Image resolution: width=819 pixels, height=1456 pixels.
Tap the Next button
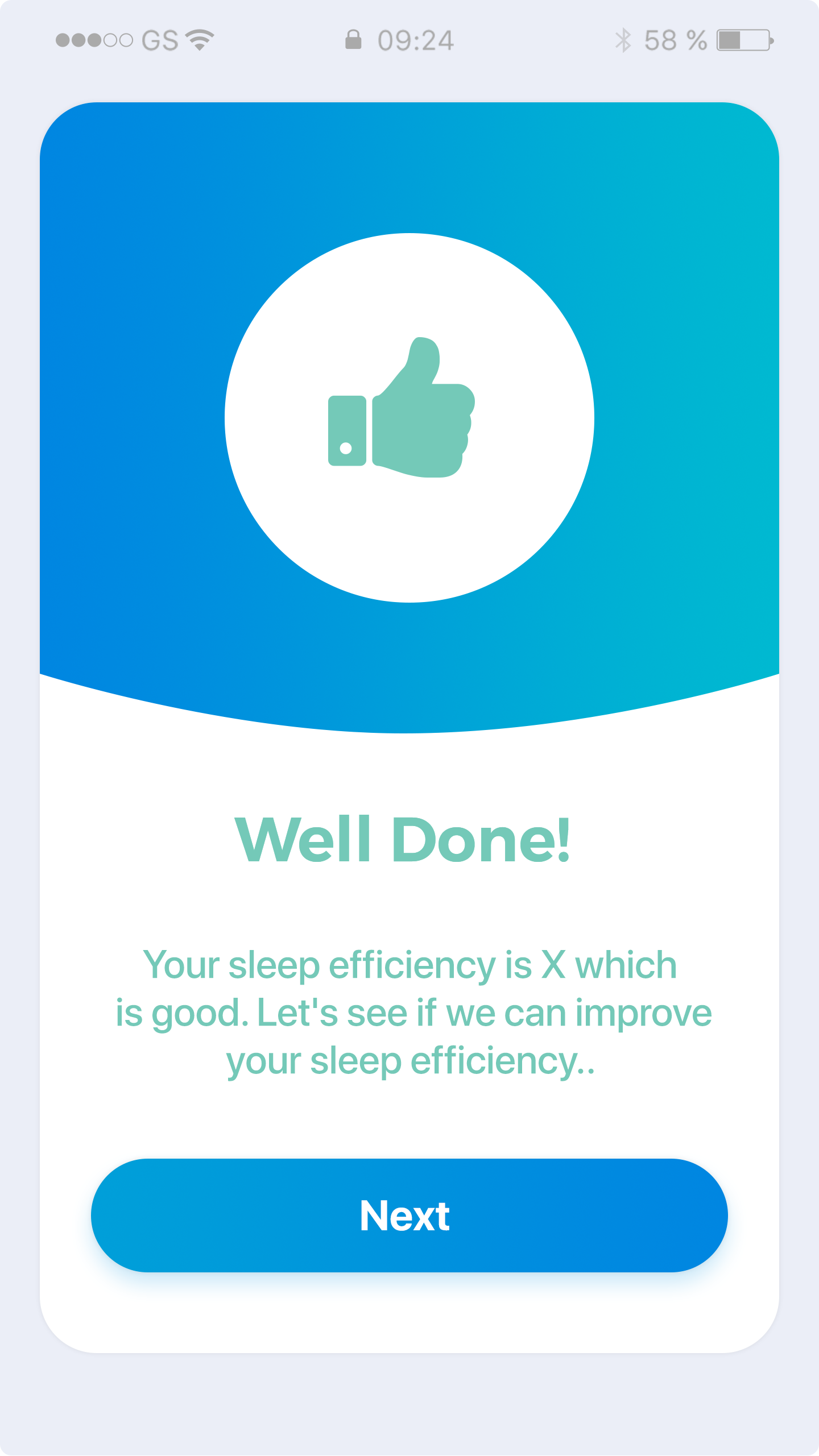coord(409,1215)
